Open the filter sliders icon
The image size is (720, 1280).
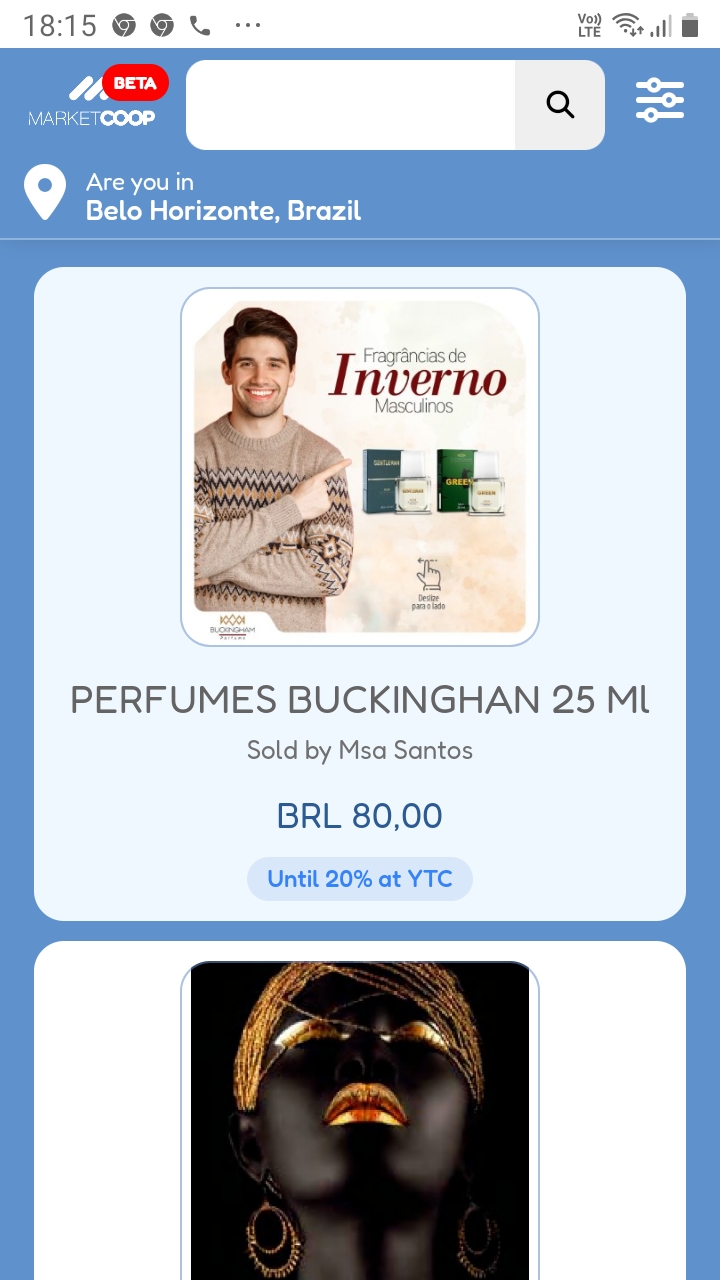[660, 100]
